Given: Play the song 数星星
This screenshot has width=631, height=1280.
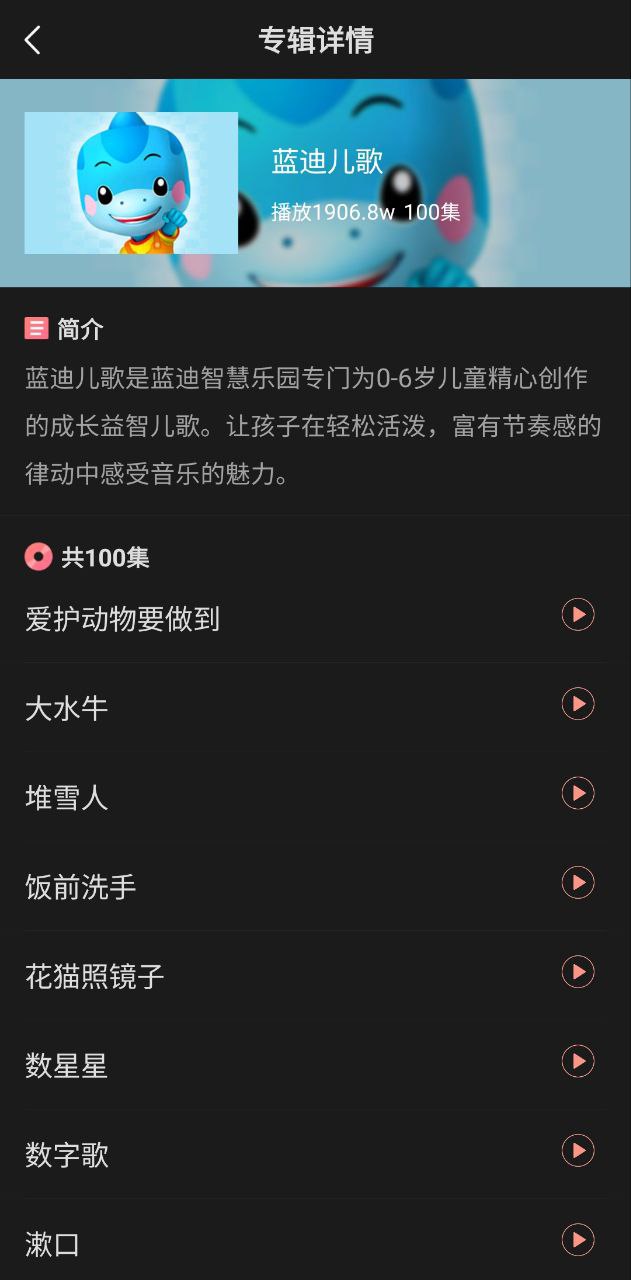Looking at the screenshot, I should click(x=578, y=1061).
